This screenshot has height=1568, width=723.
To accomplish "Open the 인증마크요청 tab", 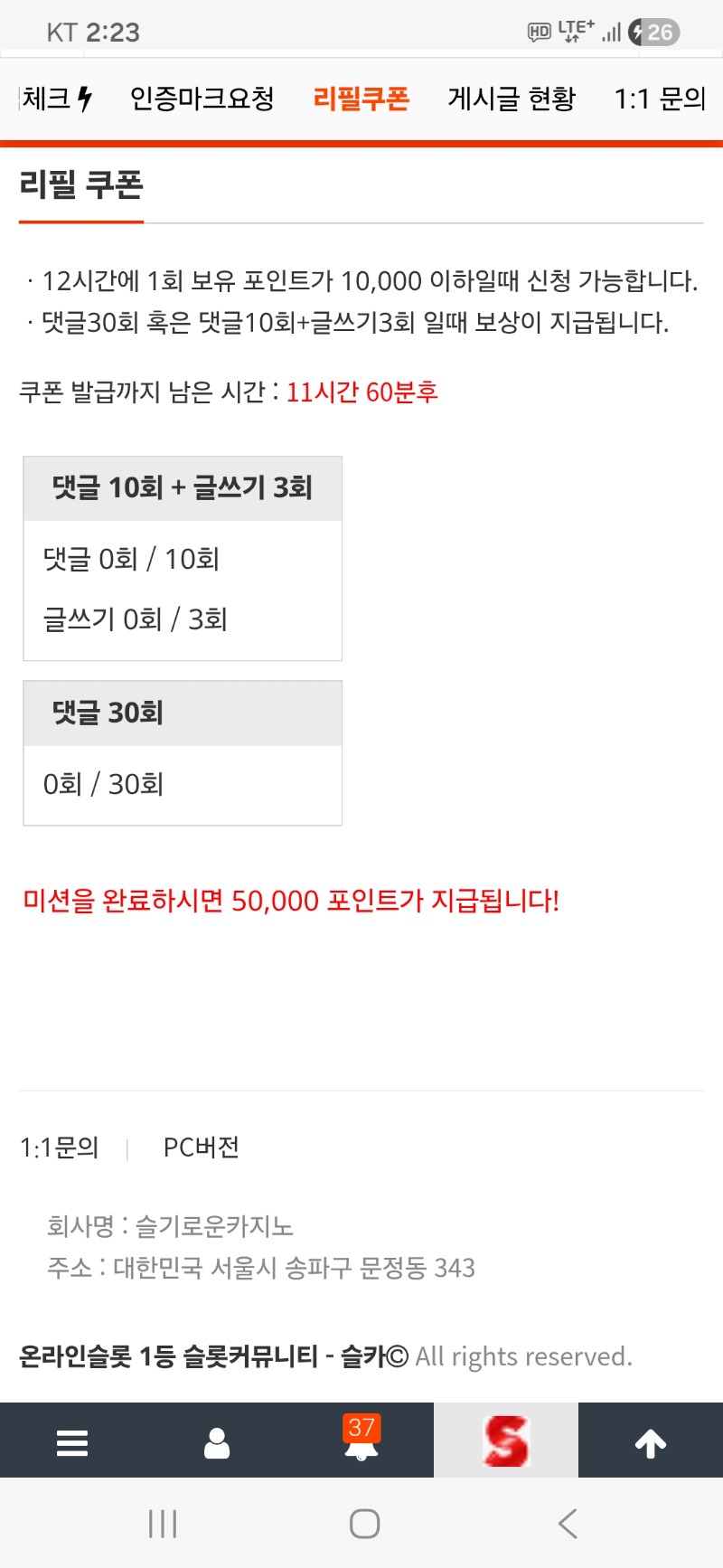I will 202,99.
